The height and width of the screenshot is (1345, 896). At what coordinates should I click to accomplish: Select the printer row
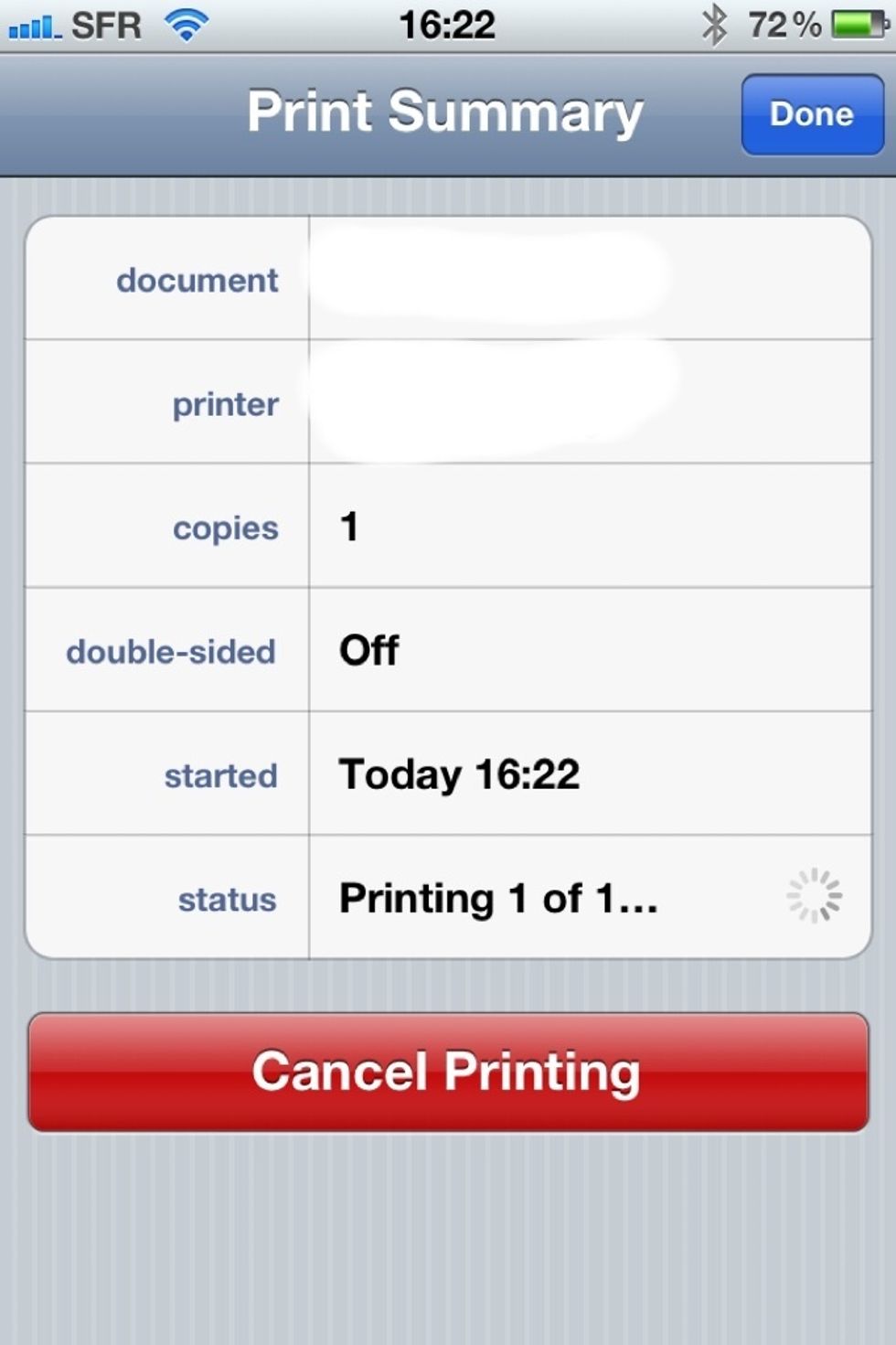click(x=225, y=403)
